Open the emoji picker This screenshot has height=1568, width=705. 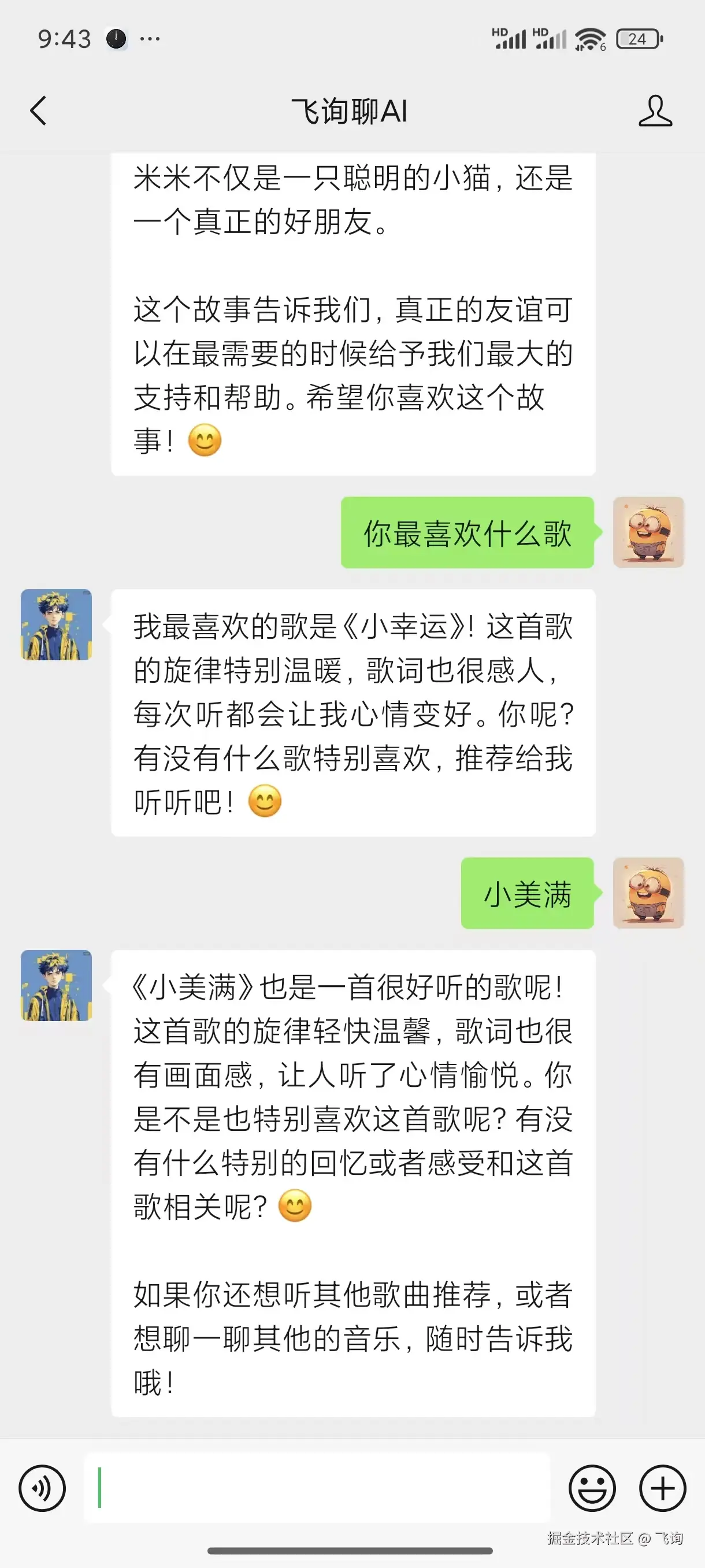point(592,1488)
